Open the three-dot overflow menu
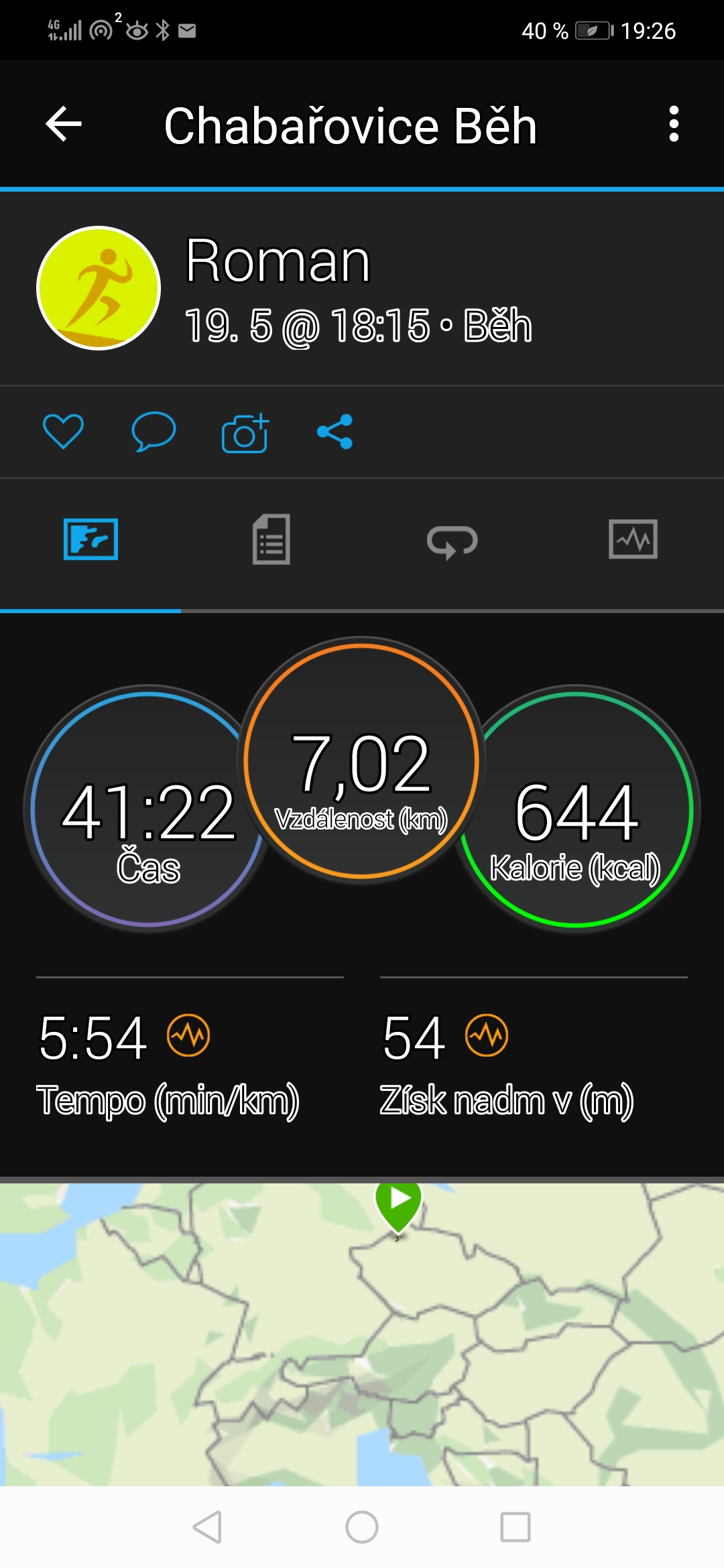Image resolution: width=724 pixels, height=1568 pixels. coord(674,124)
